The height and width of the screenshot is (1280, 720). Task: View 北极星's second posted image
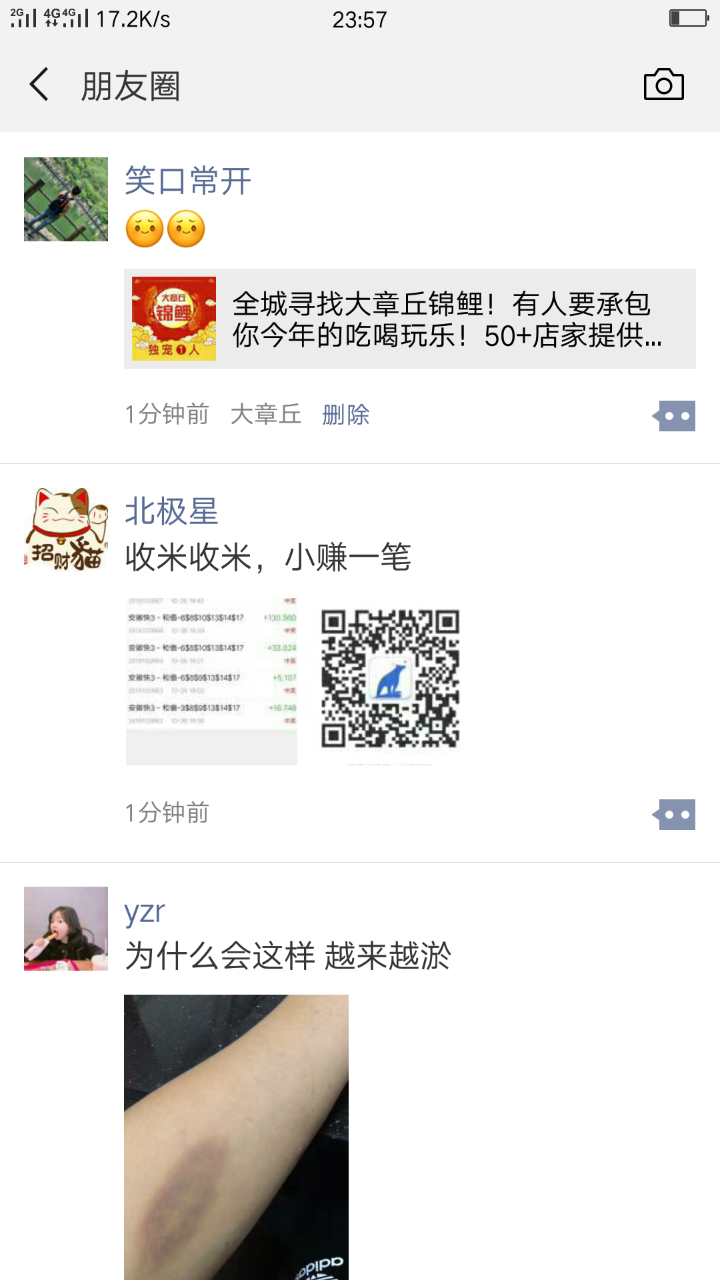(390, 680)
